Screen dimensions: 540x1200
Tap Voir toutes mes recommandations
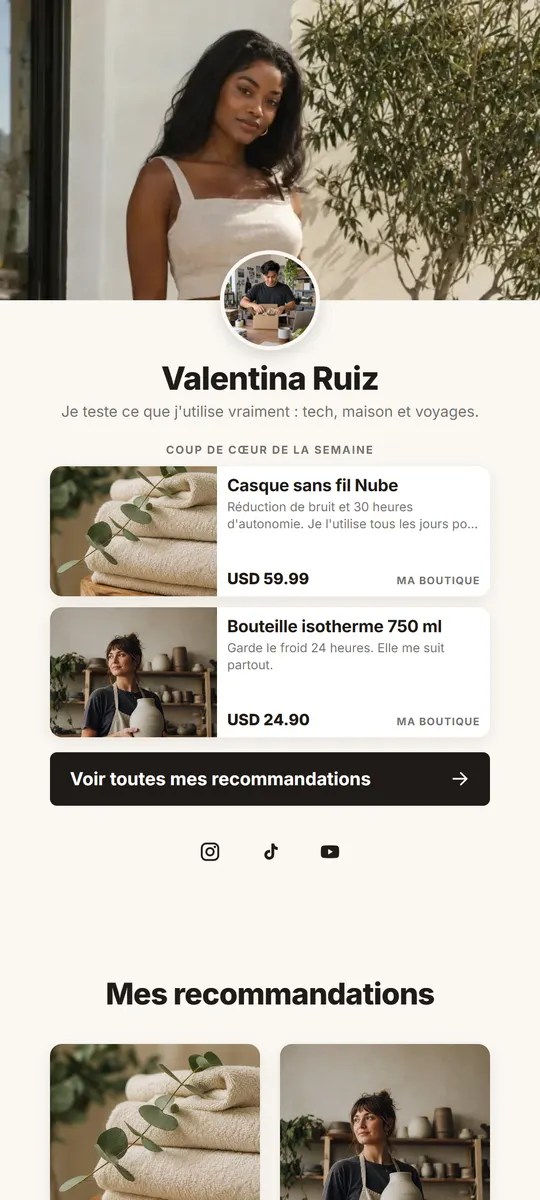coord(270,779)
